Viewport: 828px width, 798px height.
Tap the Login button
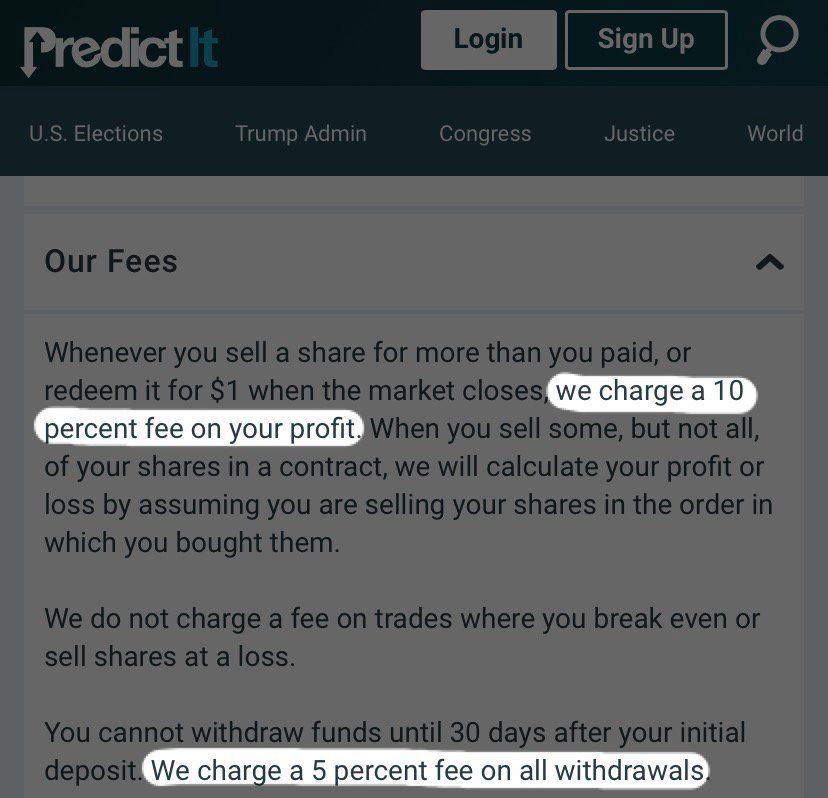click(x=488, y=40)
